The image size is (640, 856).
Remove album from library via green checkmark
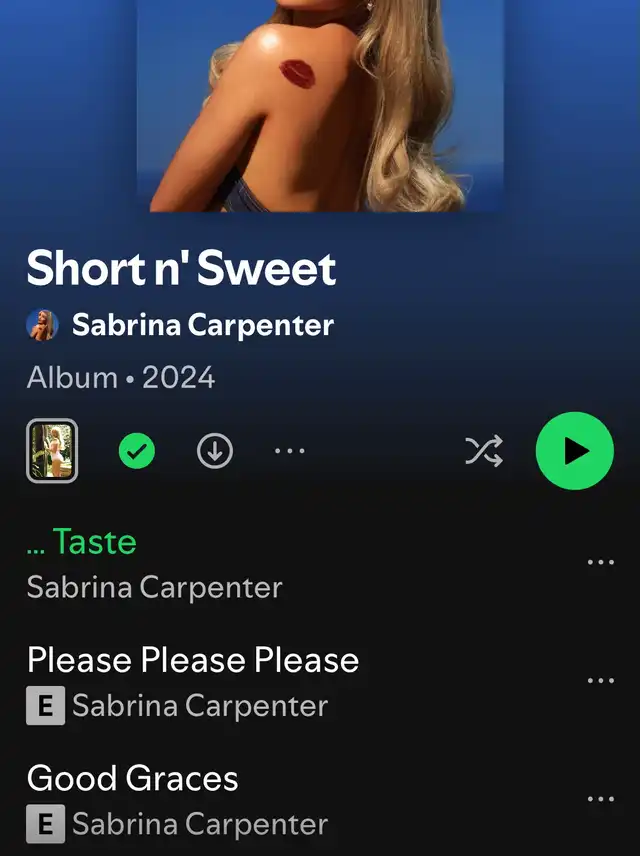tap(137, 452)
